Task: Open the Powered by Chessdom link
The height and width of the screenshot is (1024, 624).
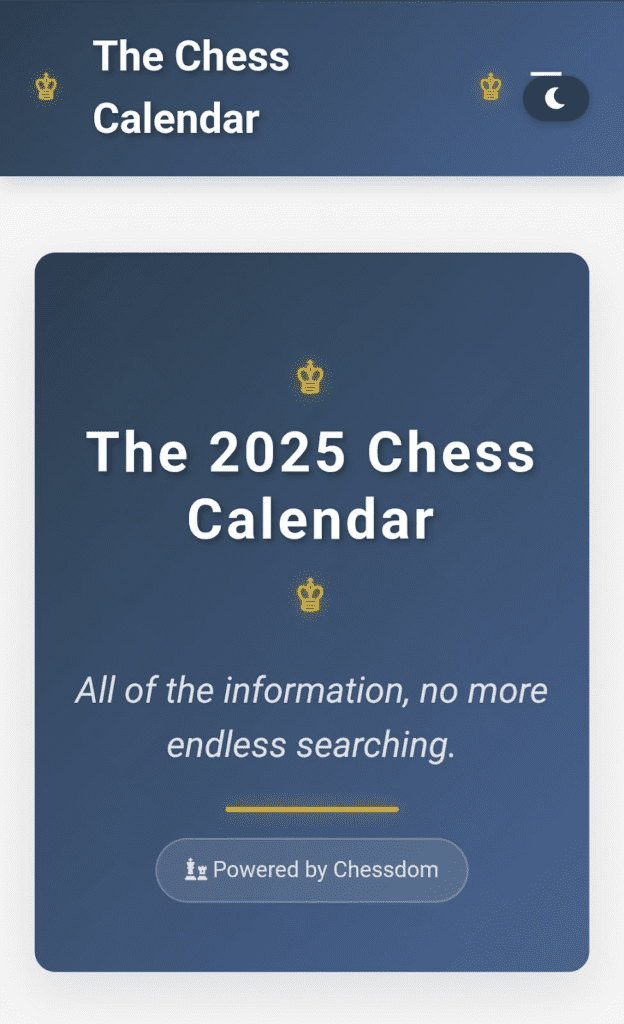Action: coord(311,869)
